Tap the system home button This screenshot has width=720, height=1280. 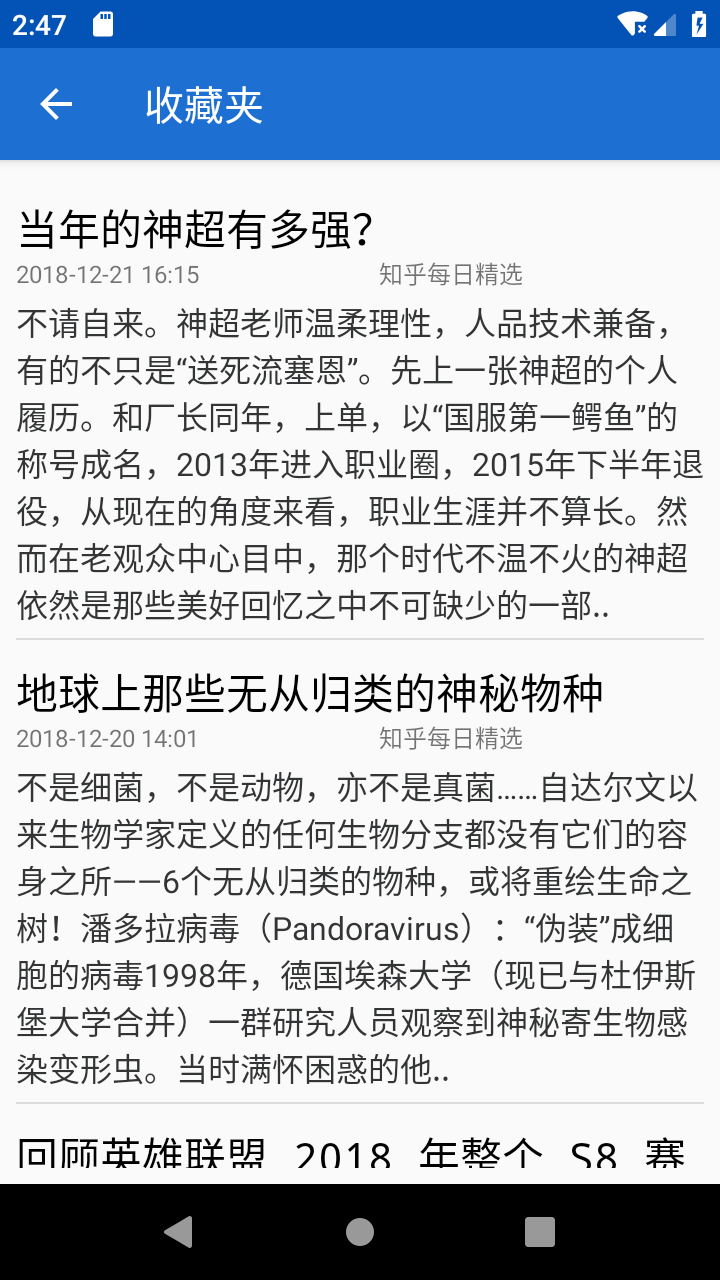tap(360, 1232)
